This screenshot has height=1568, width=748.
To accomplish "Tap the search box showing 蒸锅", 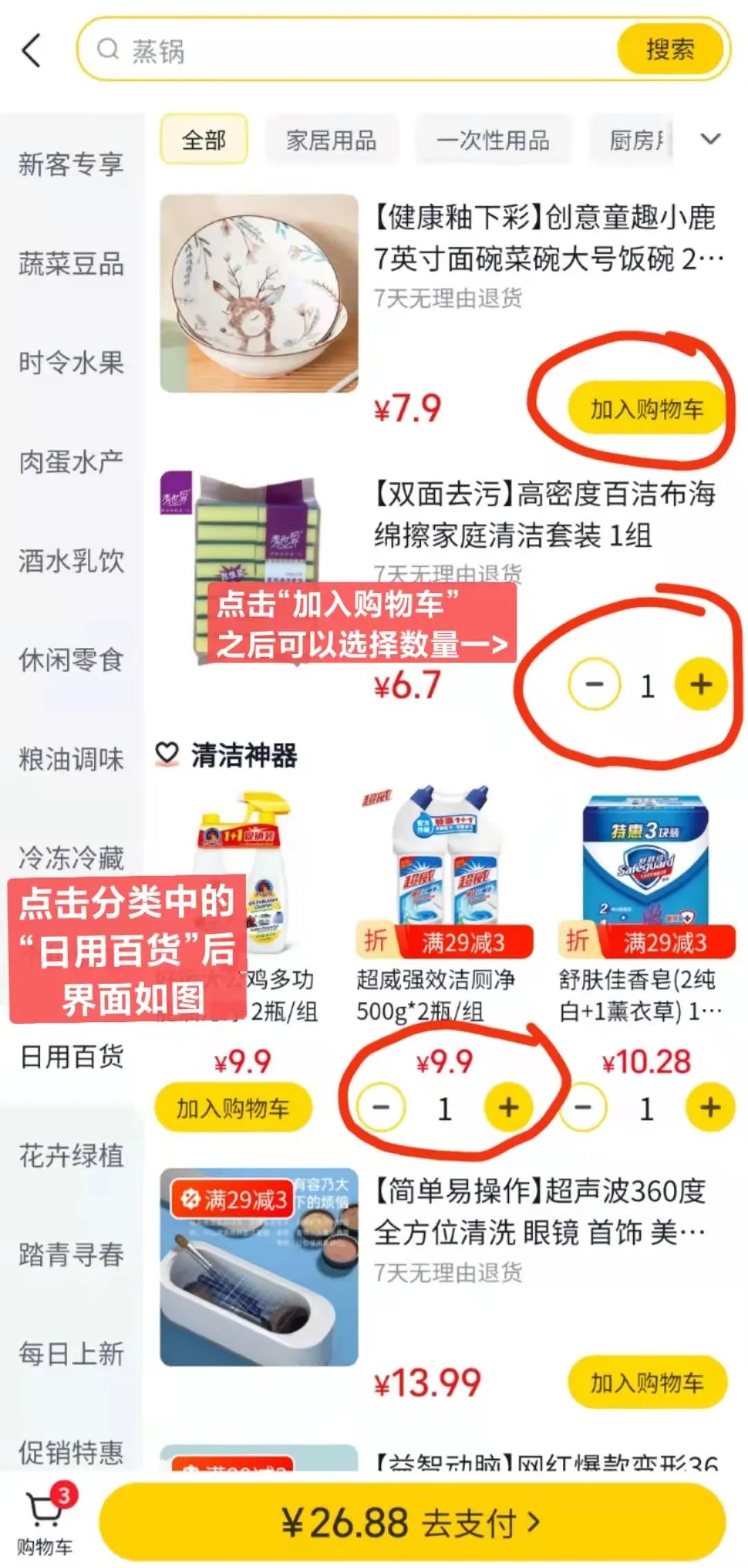I will coord(346,50).
